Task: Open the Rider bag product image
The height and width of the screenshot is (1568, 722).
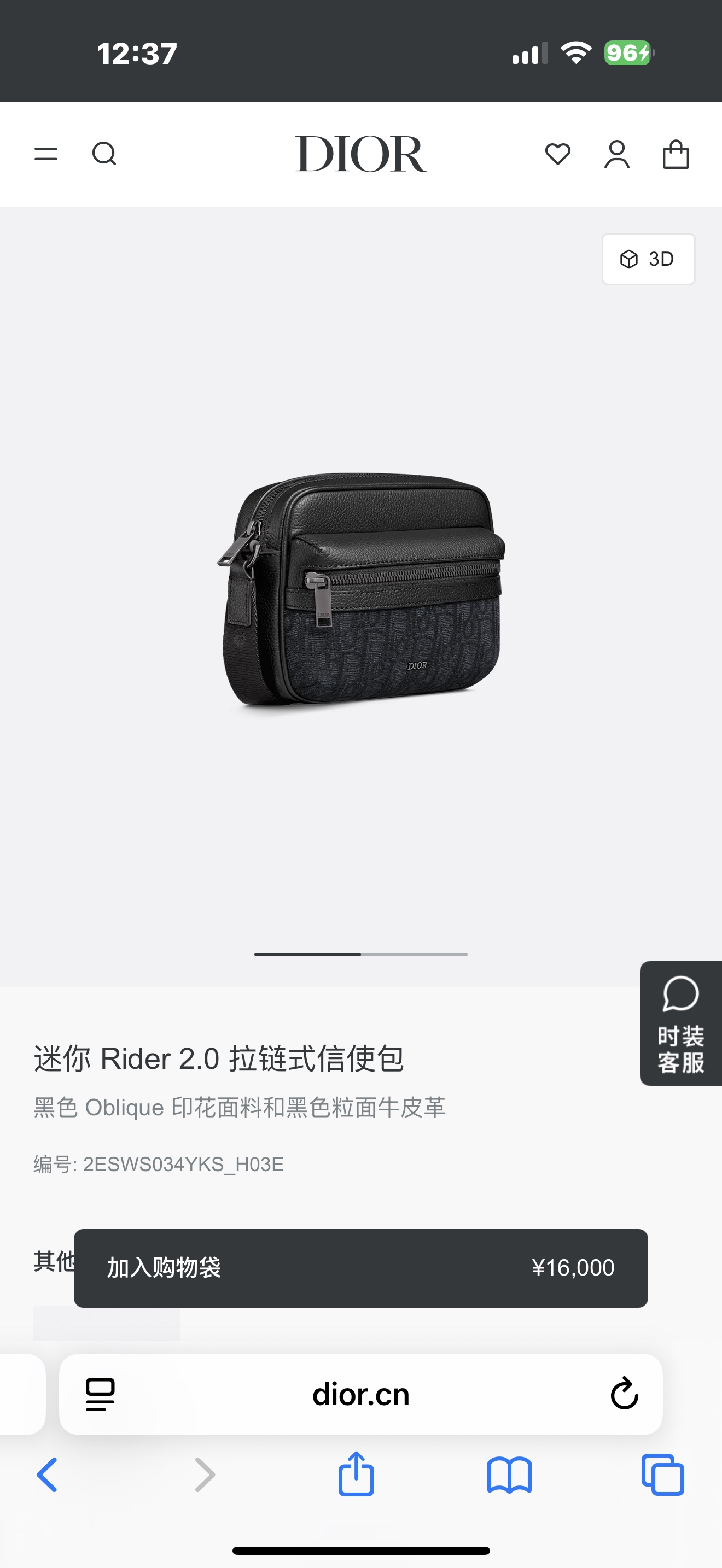Action: pyautogui.click(x=362, y=589)
